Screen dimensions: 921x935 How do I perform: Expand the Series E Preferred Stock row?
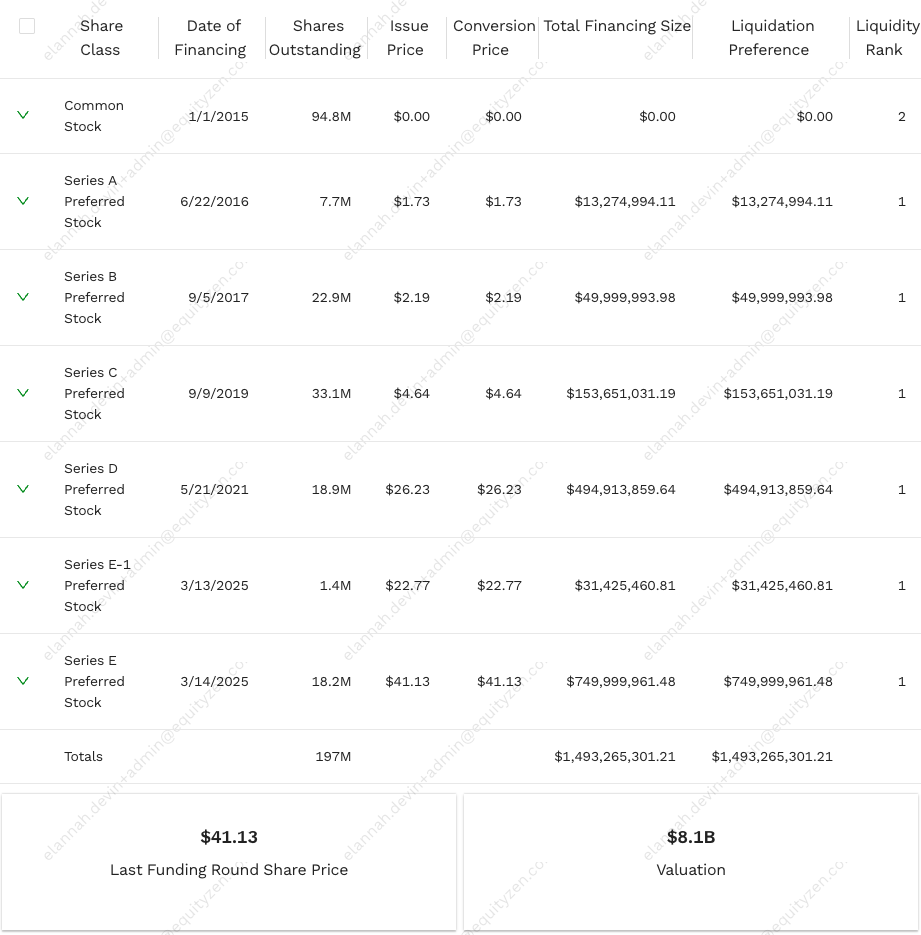click(22, 681)
